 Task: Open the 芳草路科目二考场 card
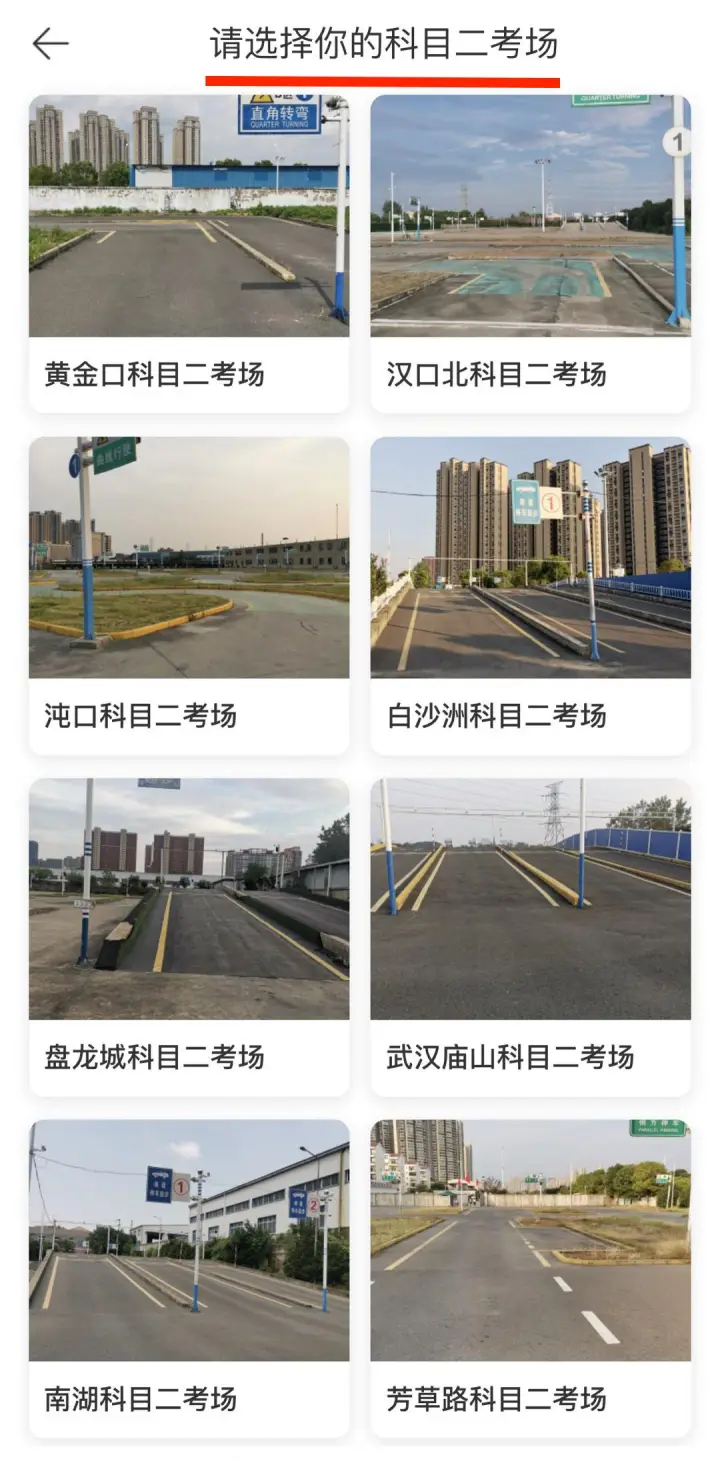click(530, 1279)
